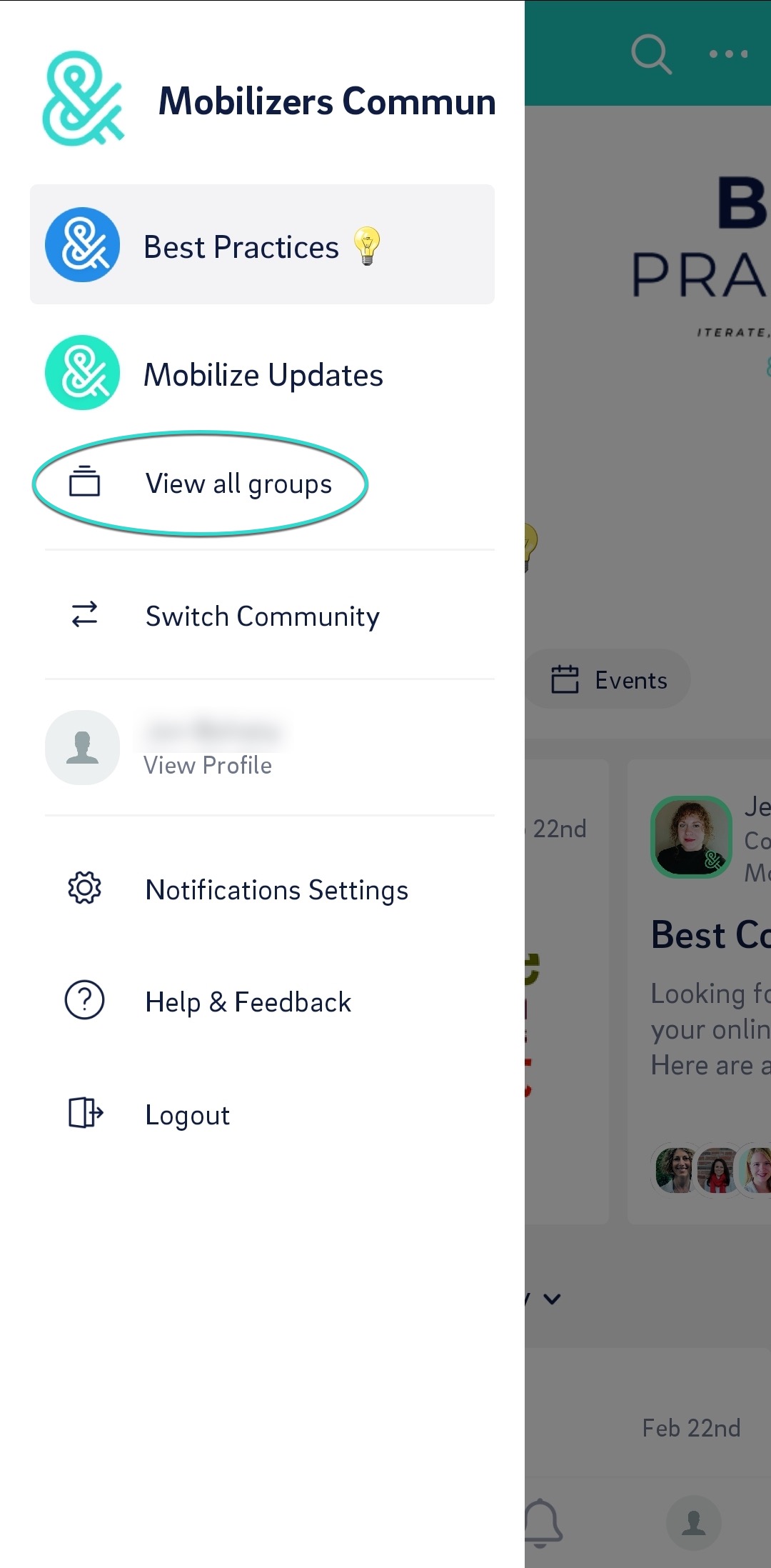Open the profile tab at the bottom

(x=693, y=1522)
